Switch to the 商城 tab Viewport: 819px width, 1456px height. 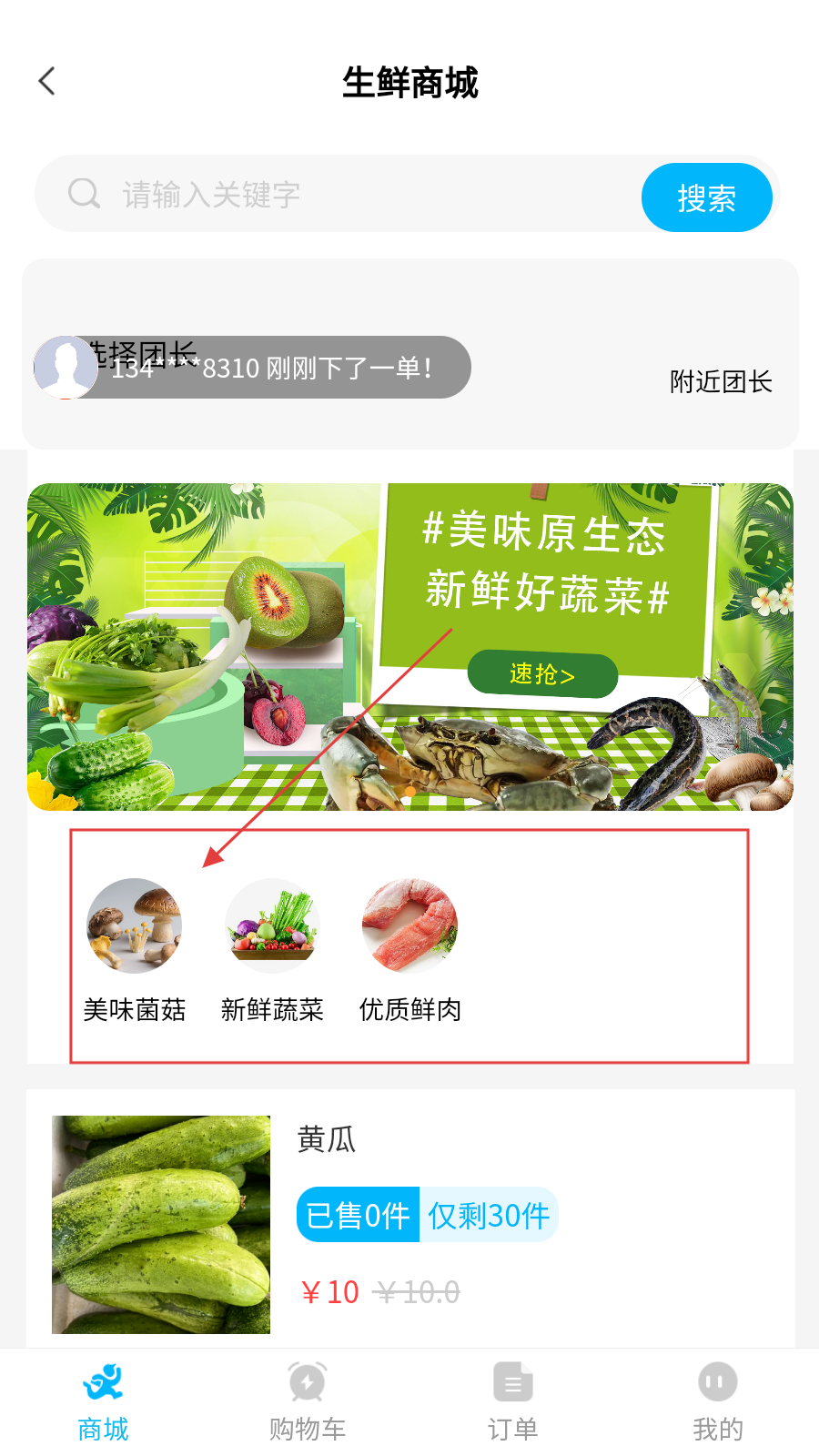[x=103, y=1403]
